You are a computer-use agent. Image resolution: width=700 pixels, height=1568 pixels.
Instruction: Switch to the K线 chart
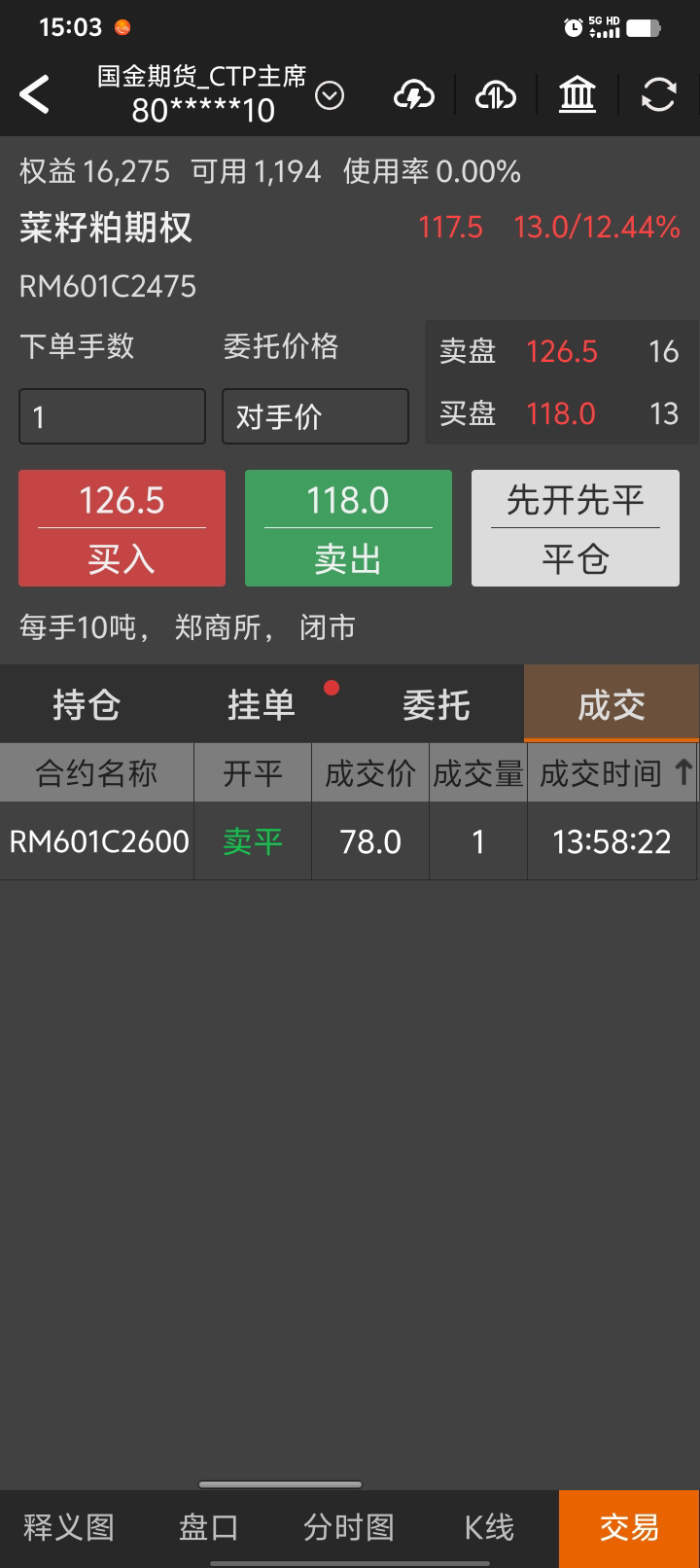tap(488, 1527)
